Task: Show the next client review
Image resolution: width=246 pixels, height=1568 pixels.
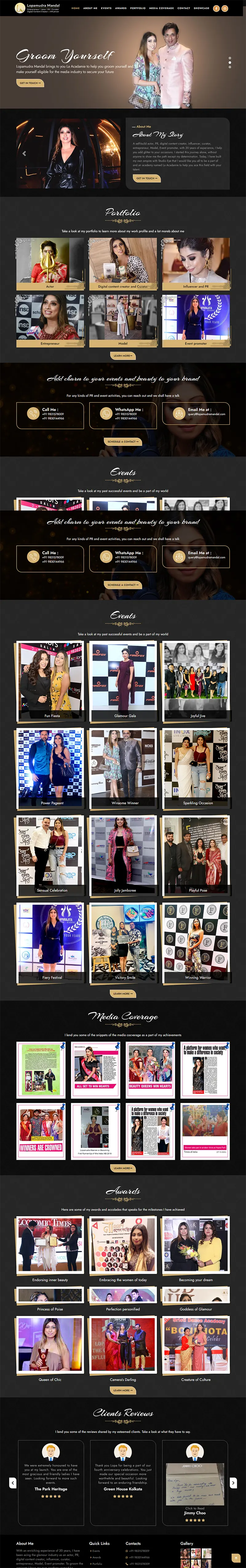Action: click(233, 1483)
